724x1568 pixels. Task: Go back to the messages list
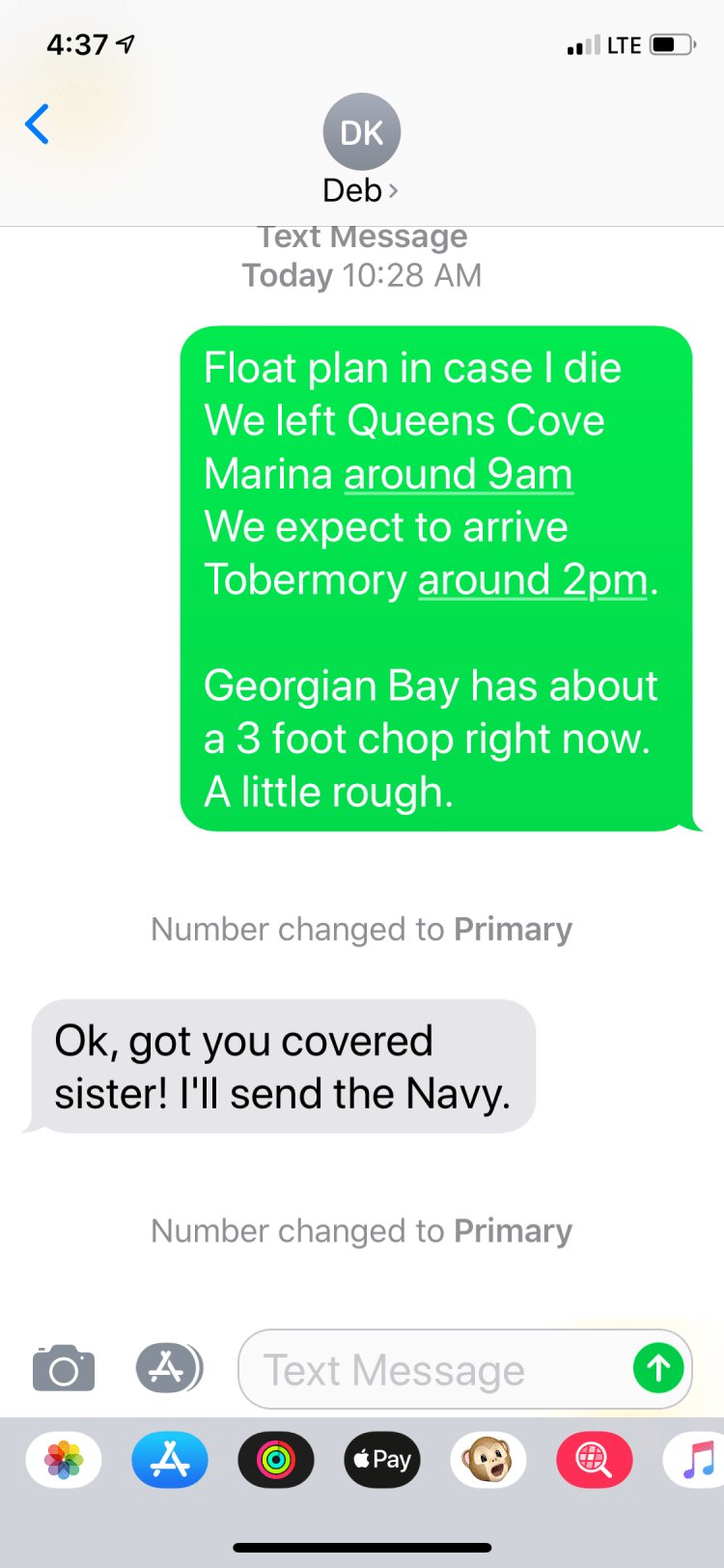click(38, 125)
